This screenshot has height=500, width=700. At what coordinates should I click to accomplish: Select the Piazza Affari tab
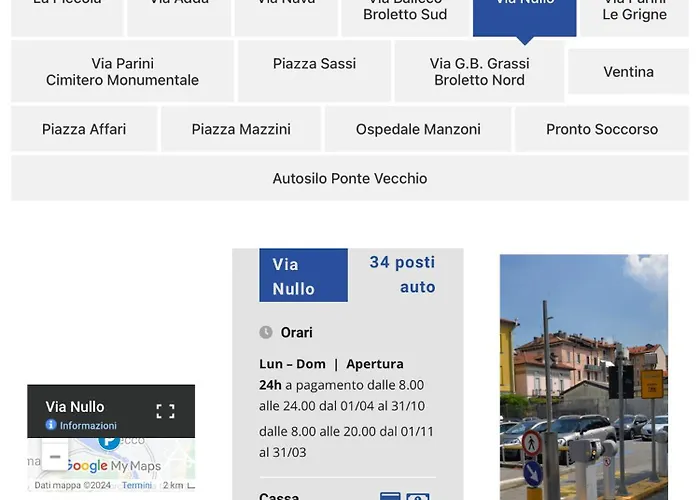pos(84,129)
